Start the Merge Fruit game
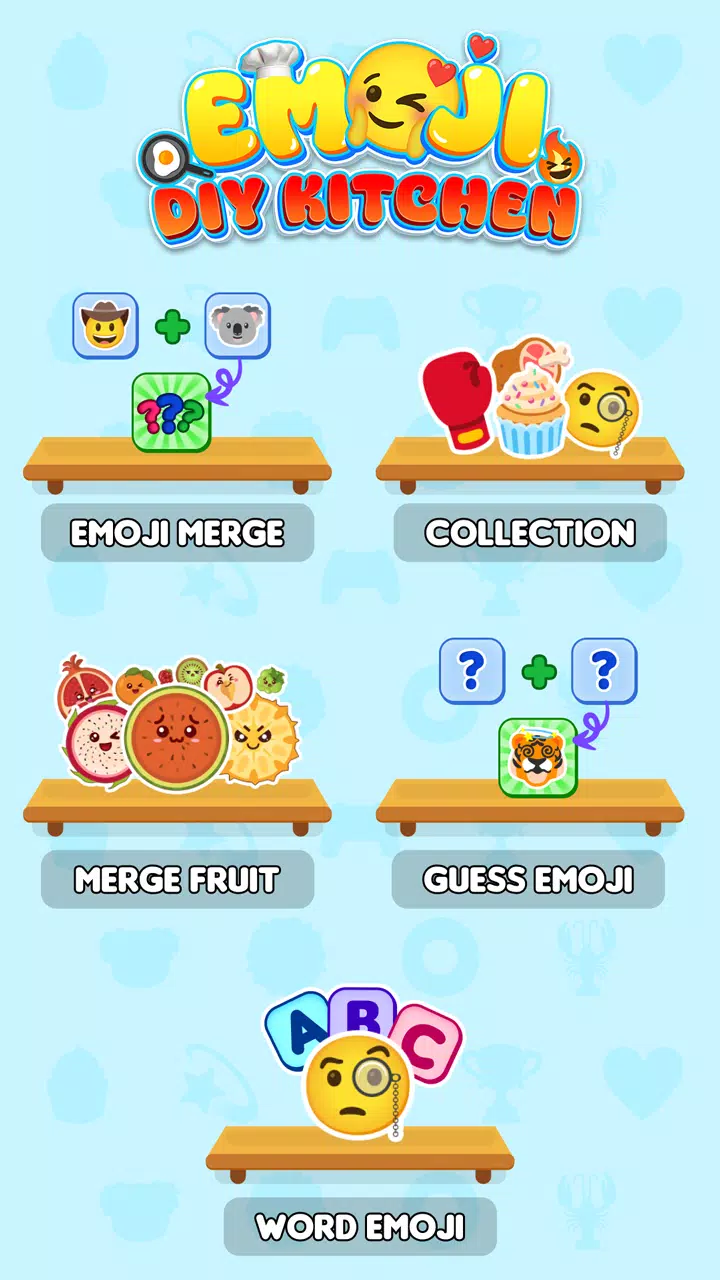Image resolution: width=720 pixels, height=1280 pixels. (177, 880)
